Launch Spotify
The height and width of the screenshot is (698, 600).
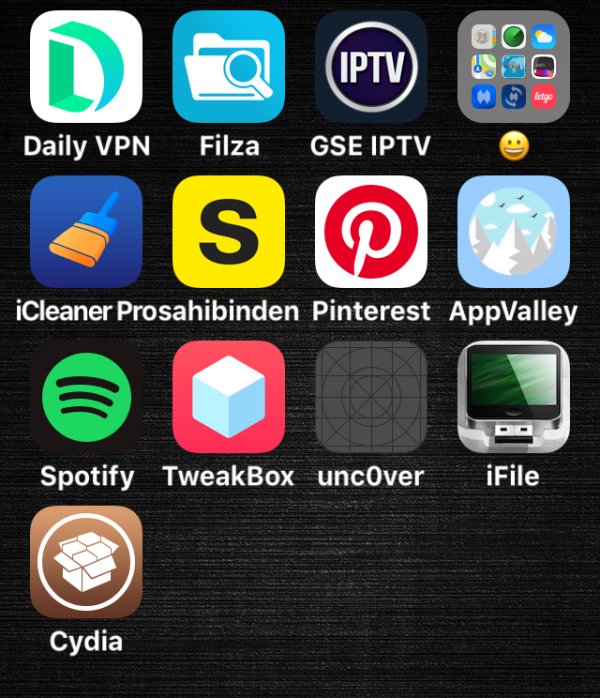[86, 397]
